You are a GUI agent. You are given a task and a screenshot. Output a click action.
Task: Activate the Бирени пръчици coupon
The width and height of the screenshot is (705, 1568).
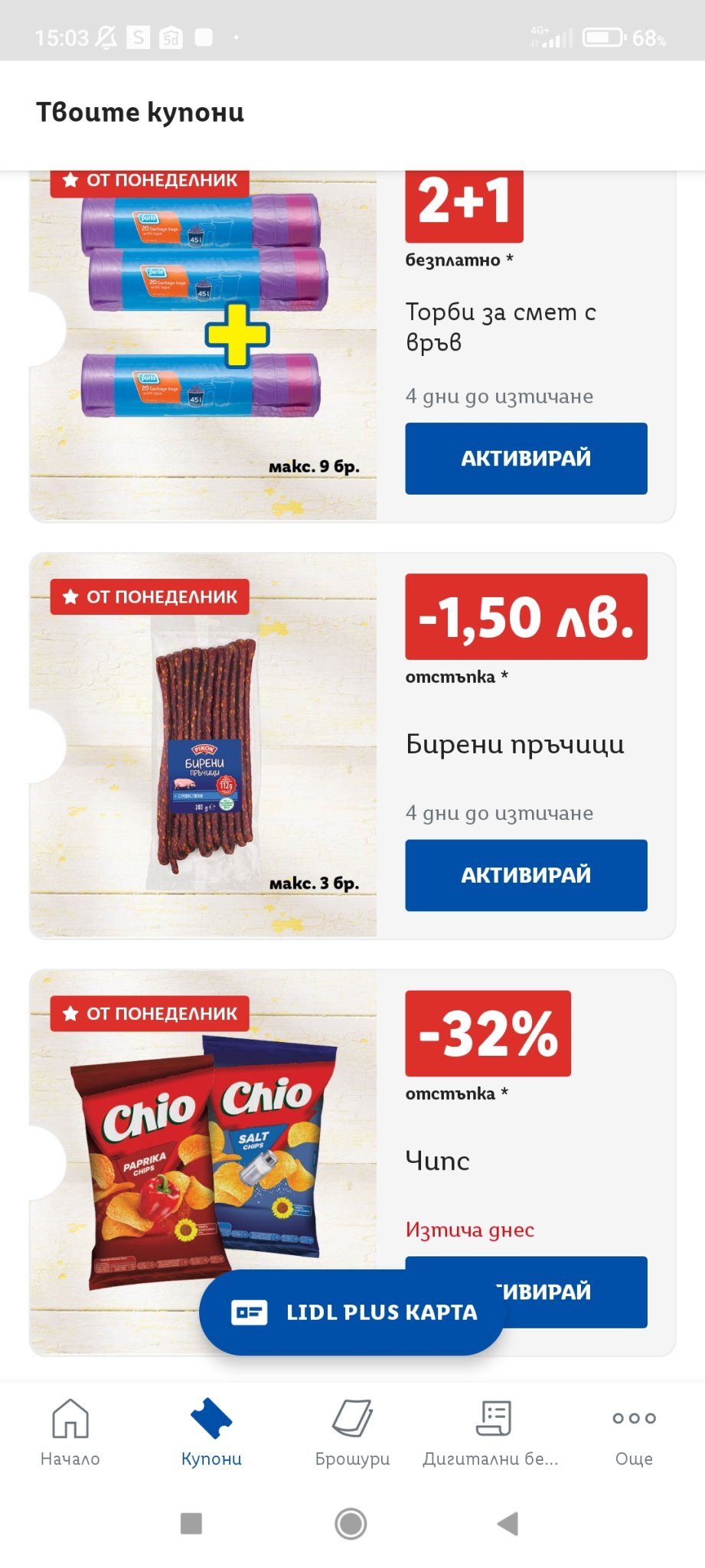526,874
